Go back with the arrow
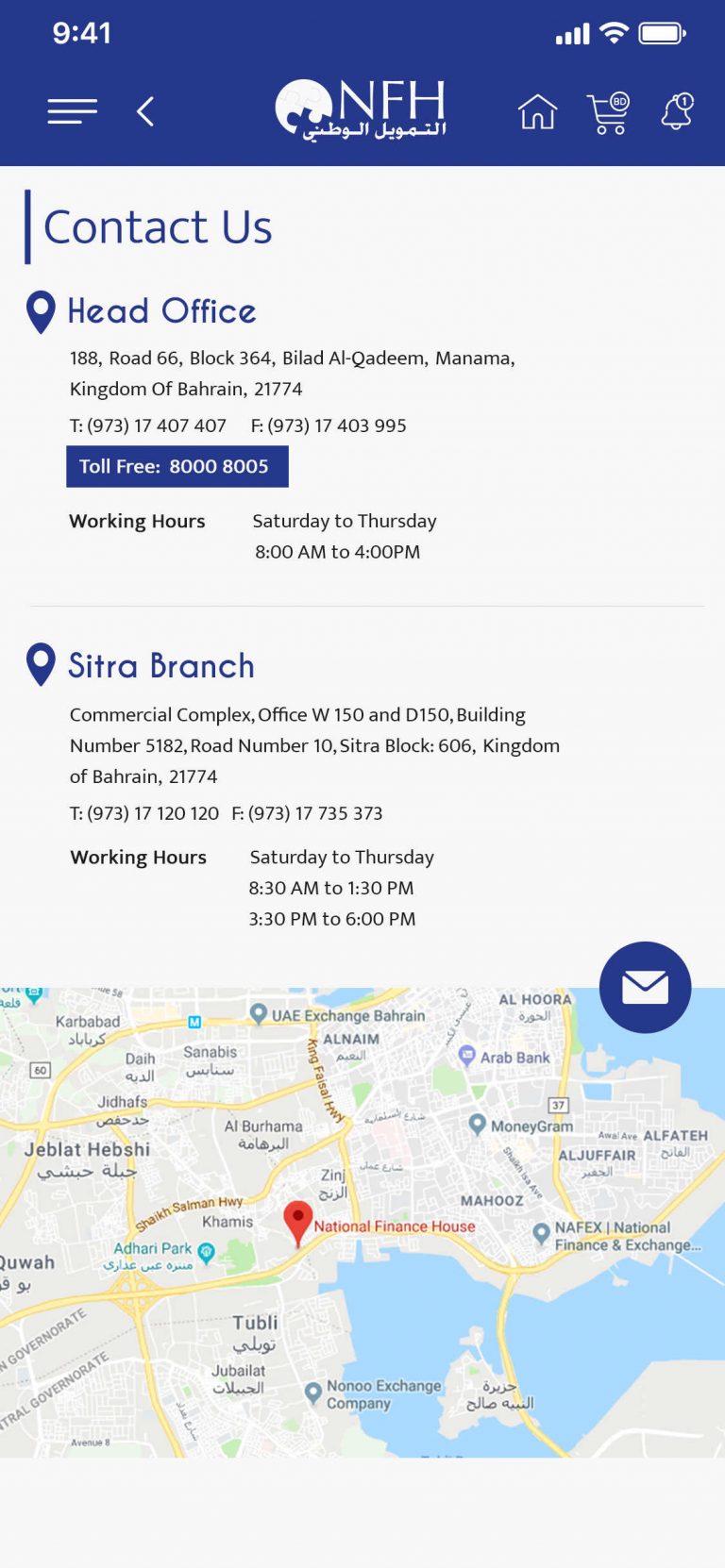Image resolution: width=725 pixels, height=1568 pixels. 145,111
